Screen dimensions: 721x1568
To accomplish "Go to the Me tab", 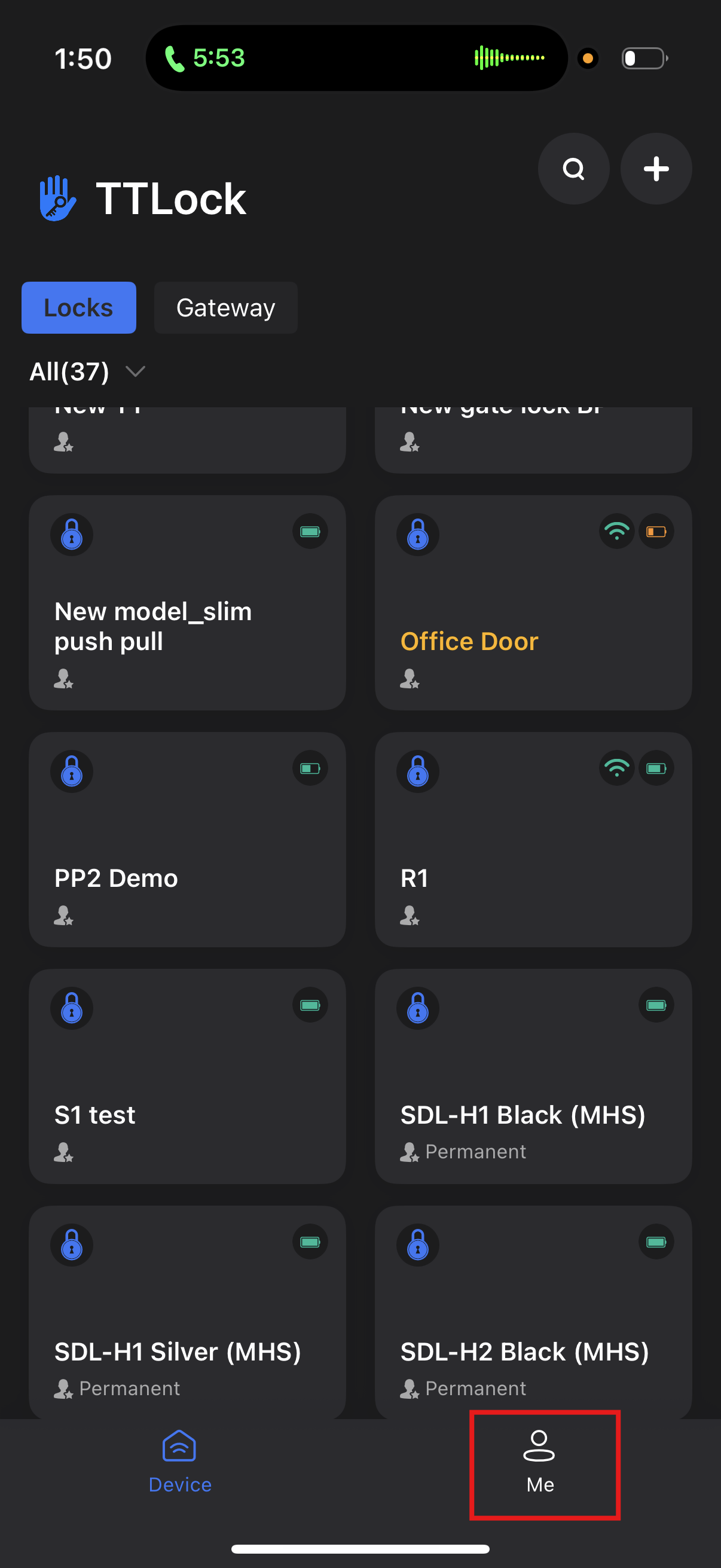I will point(540,1462).
